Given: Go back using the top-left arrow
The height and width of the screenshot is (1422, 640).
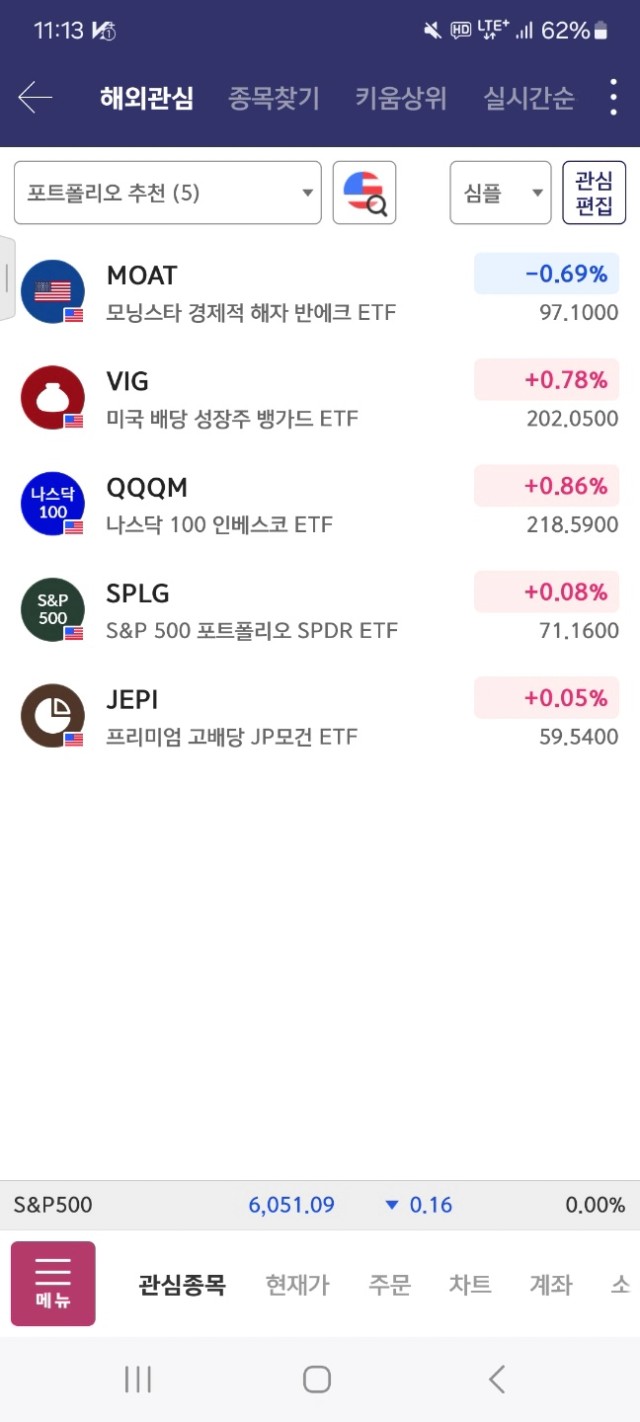Looking at the screenshot, I should pyautogui.click(x=35, y=98).
